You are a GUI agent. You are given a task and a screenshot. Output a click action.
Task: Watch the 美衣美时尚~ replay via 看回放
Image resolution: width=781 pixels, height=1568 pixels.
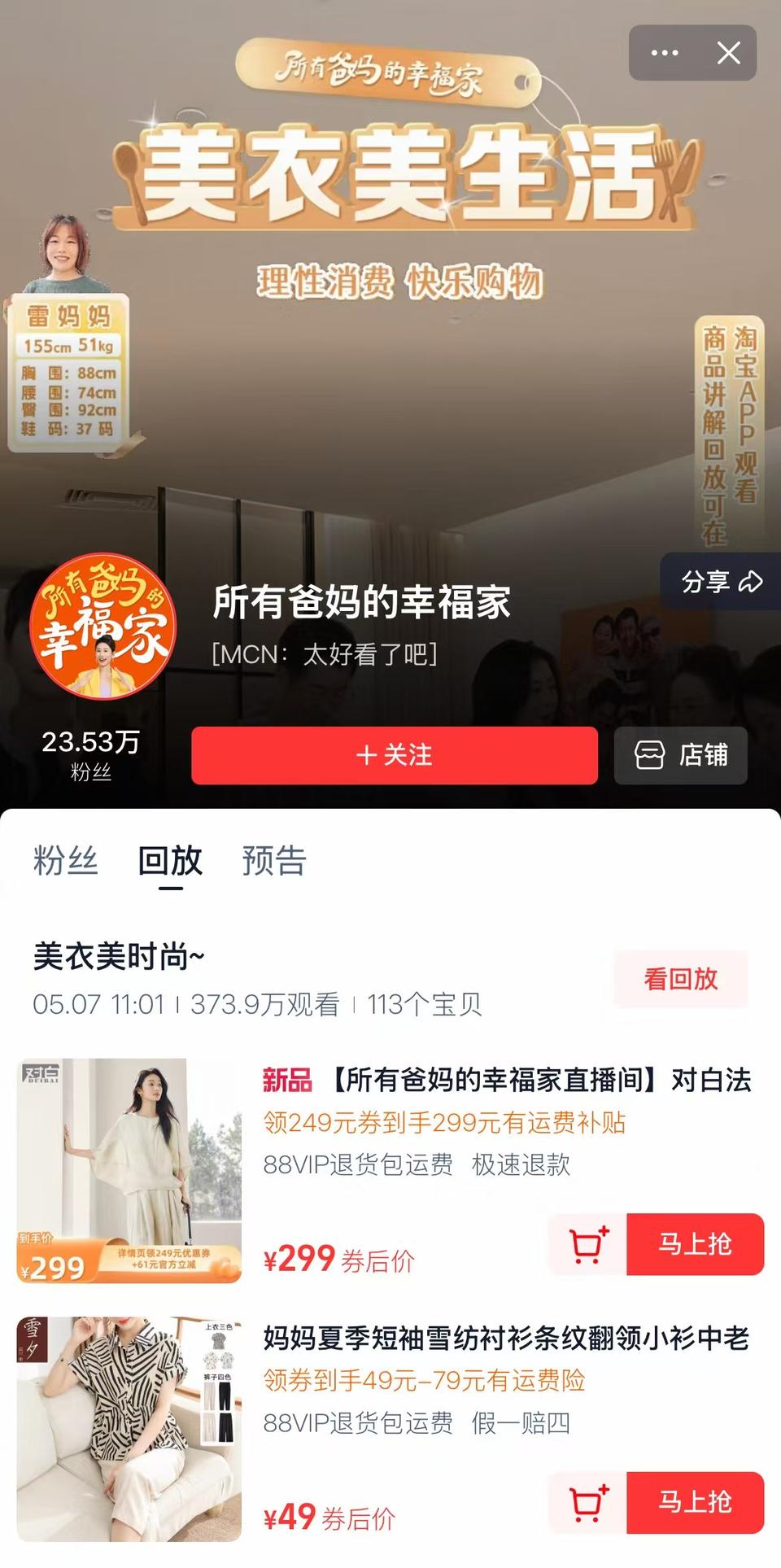[681, 979]
